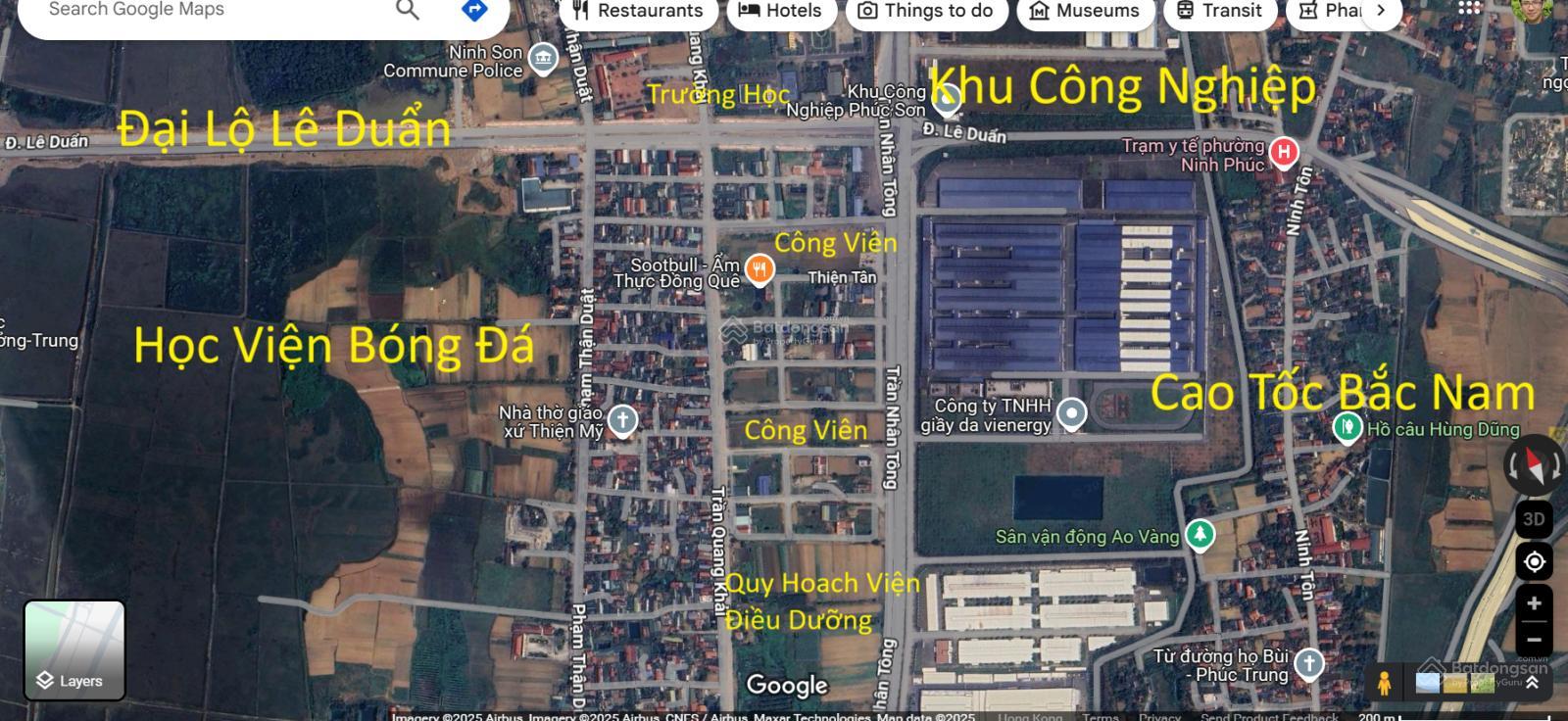Open the Sootbull - Ẩm Thực Đồng Quê marker
1568x721 pixels.
[x=759, y=268]
